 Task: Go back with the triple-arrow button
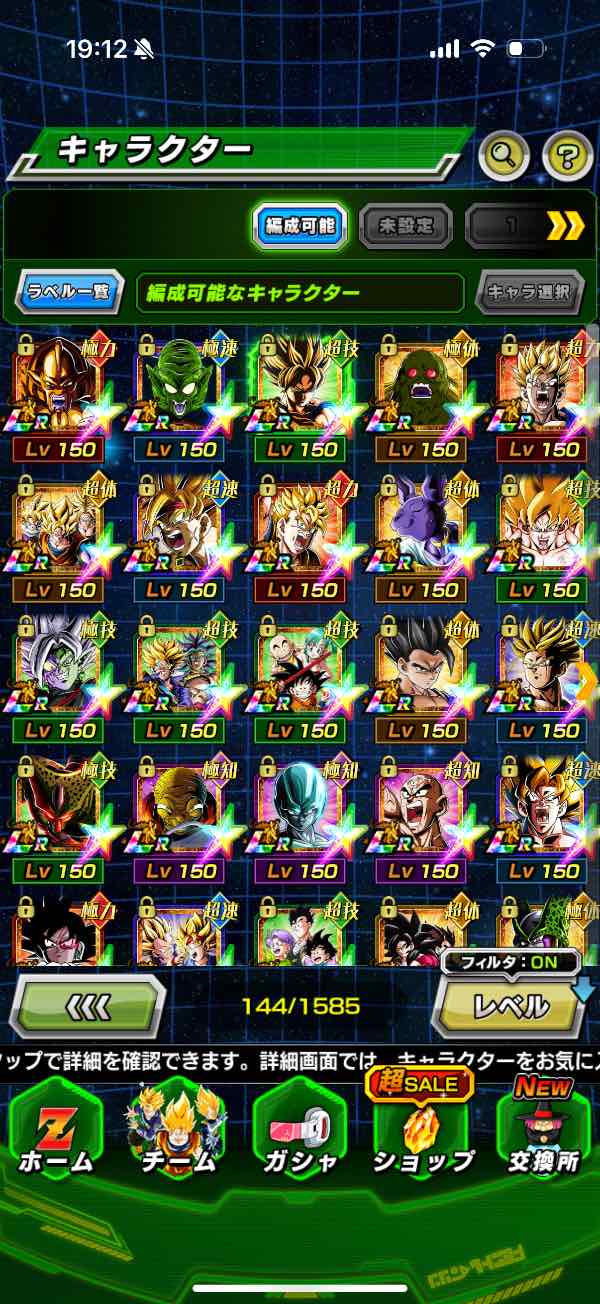(86, 1005)
